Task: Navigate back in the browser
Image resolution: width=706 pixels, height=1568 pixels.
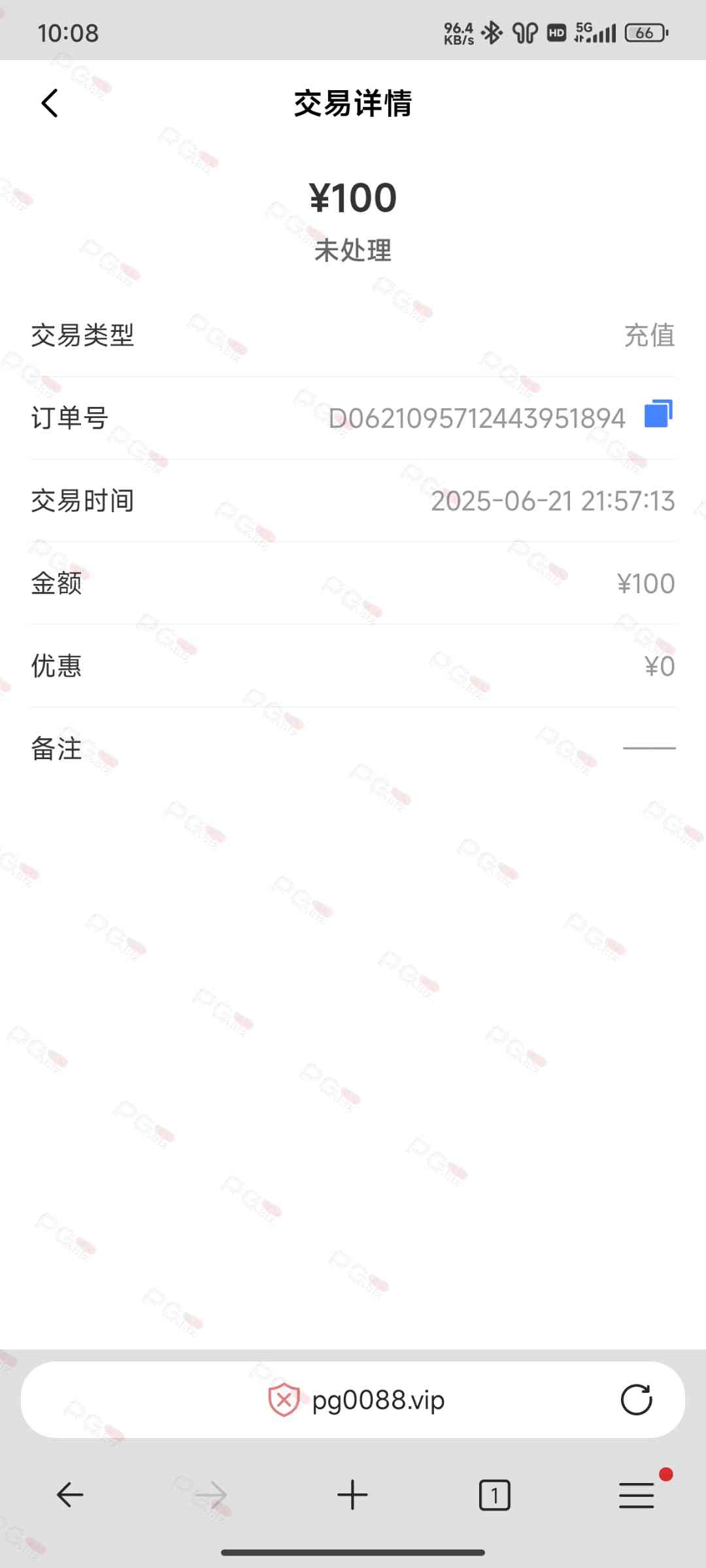Action: pyautogui.click(x=70, y=1495)
